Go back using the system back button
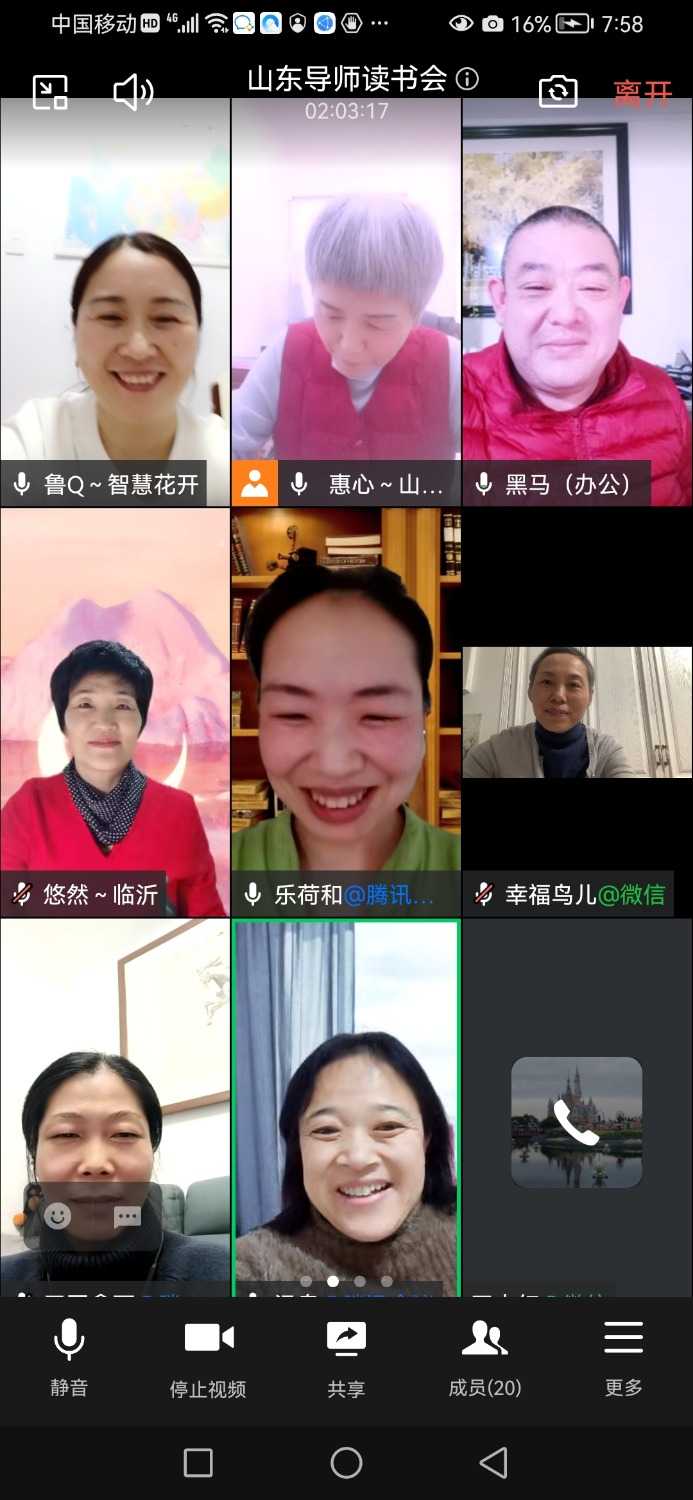Screen dimensions: 693x1500 493,1462
